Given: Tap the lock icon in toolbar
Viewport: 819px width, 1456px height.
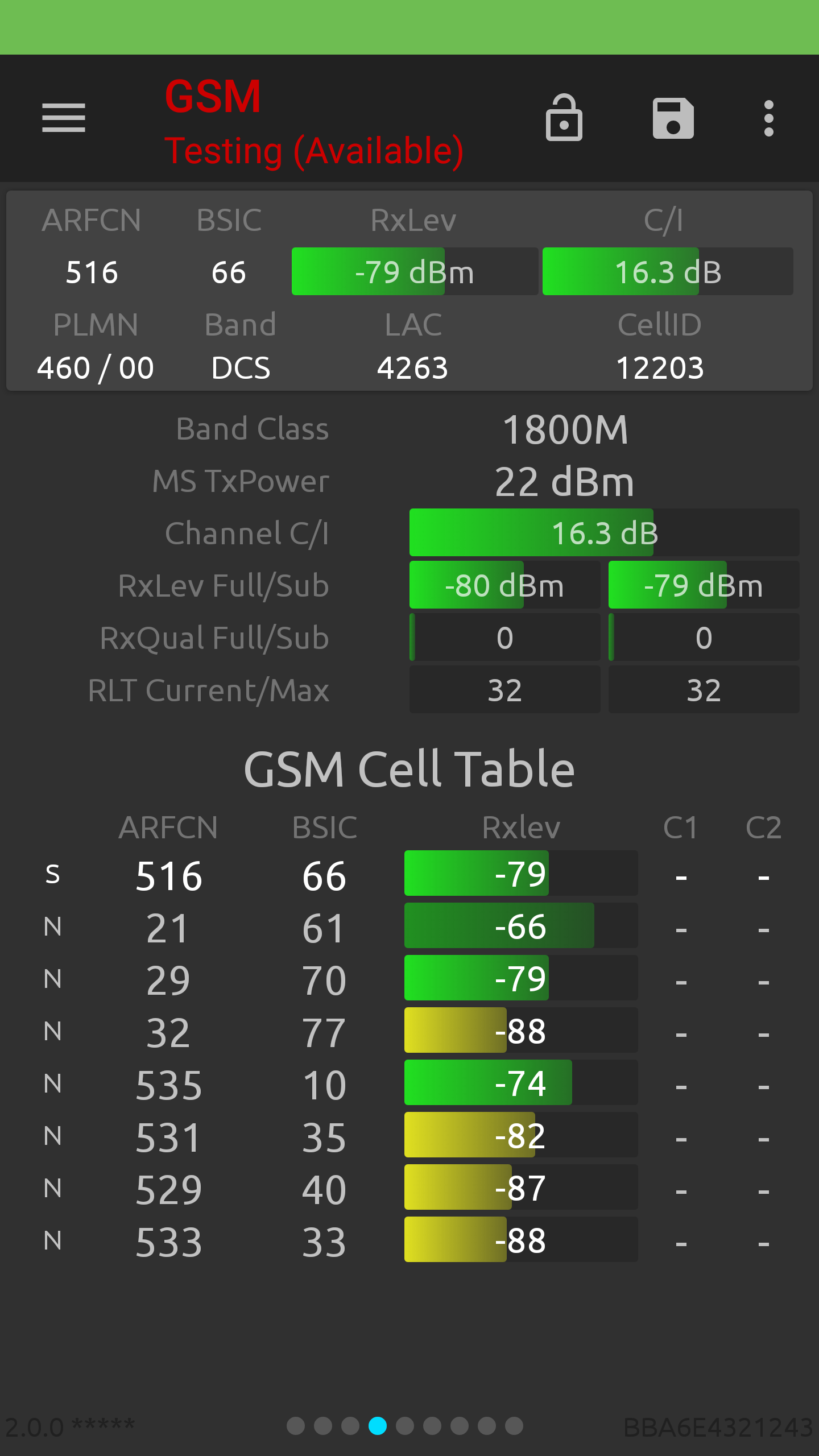Looking at the screenshot, I should tap(564, 118).
